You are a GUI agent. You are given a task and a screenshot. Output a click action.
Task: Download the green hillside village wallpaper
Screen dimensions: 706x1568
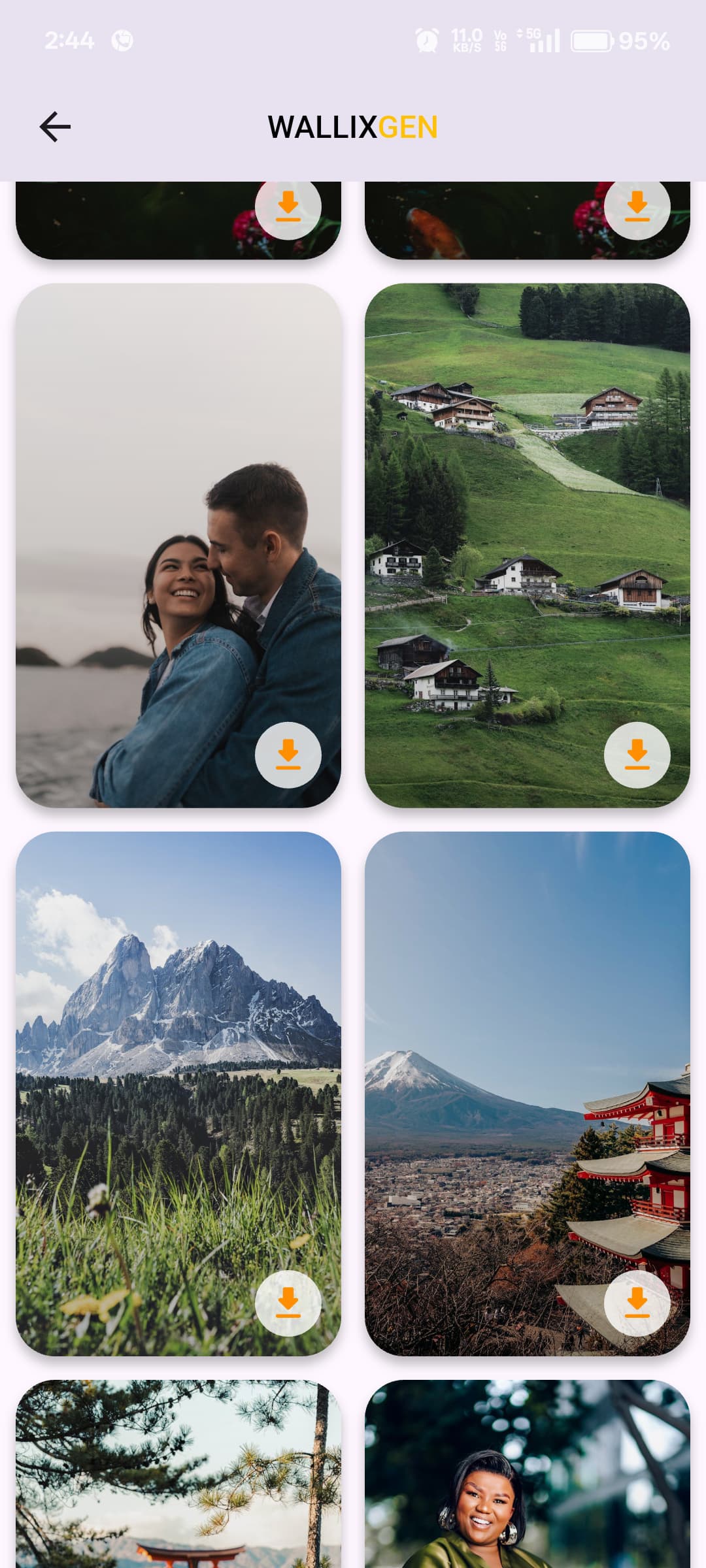(x=637, y=755)
